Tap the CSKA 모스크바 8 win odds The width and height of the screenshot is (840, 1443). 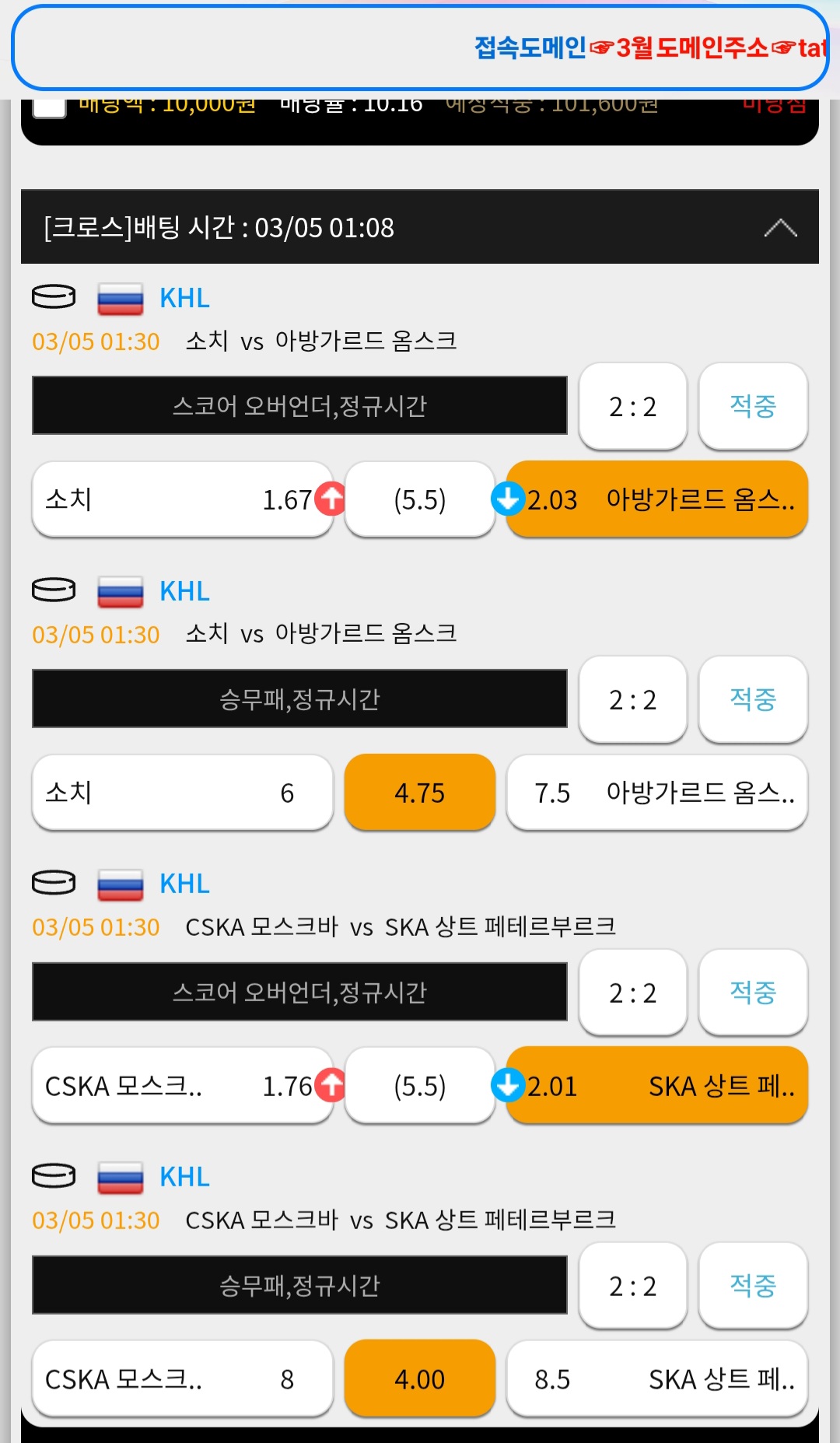[x=182, y=1379]
